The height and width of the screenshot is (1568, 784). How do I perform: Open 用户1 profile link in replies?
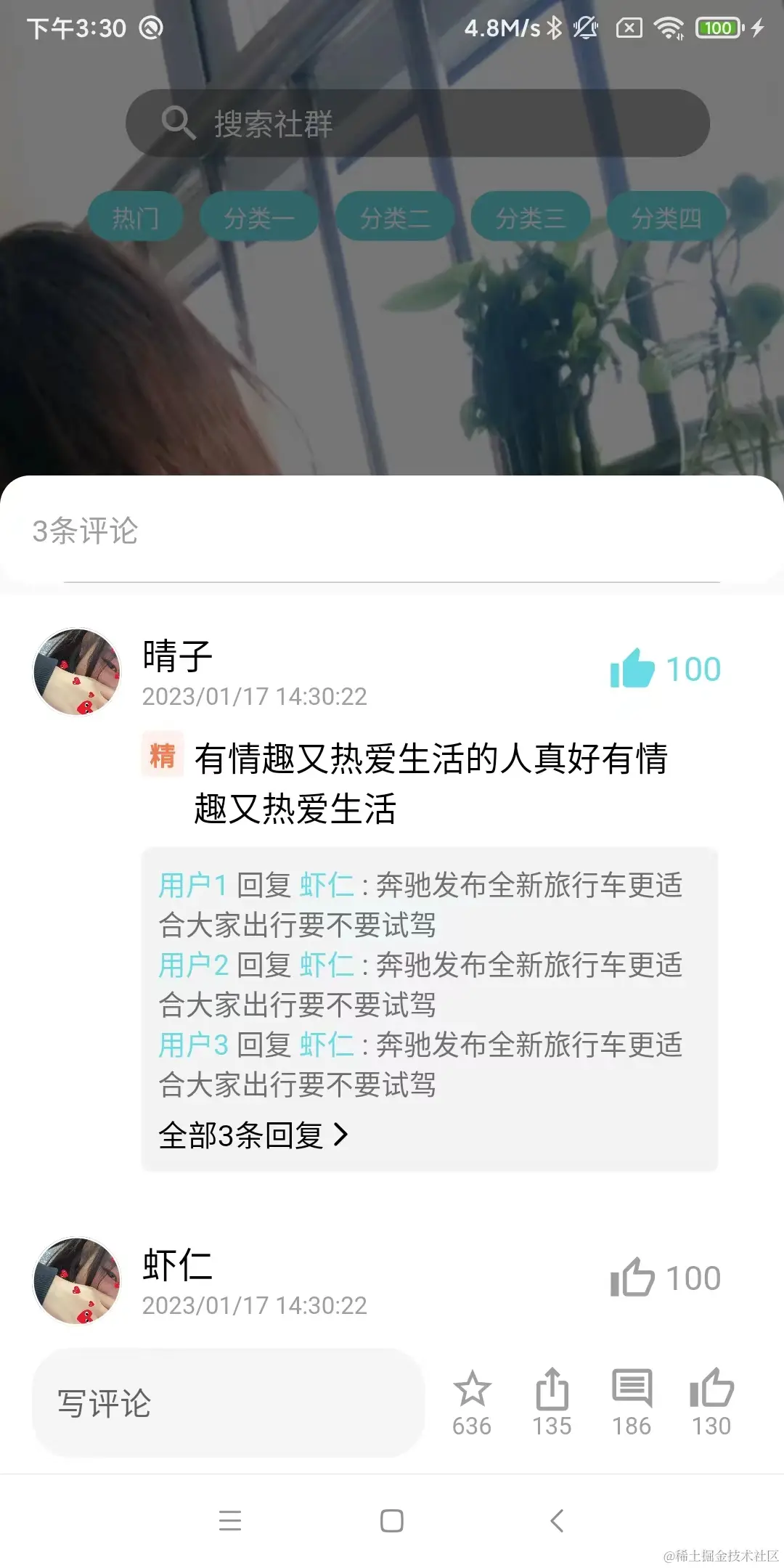pos(192,886)
